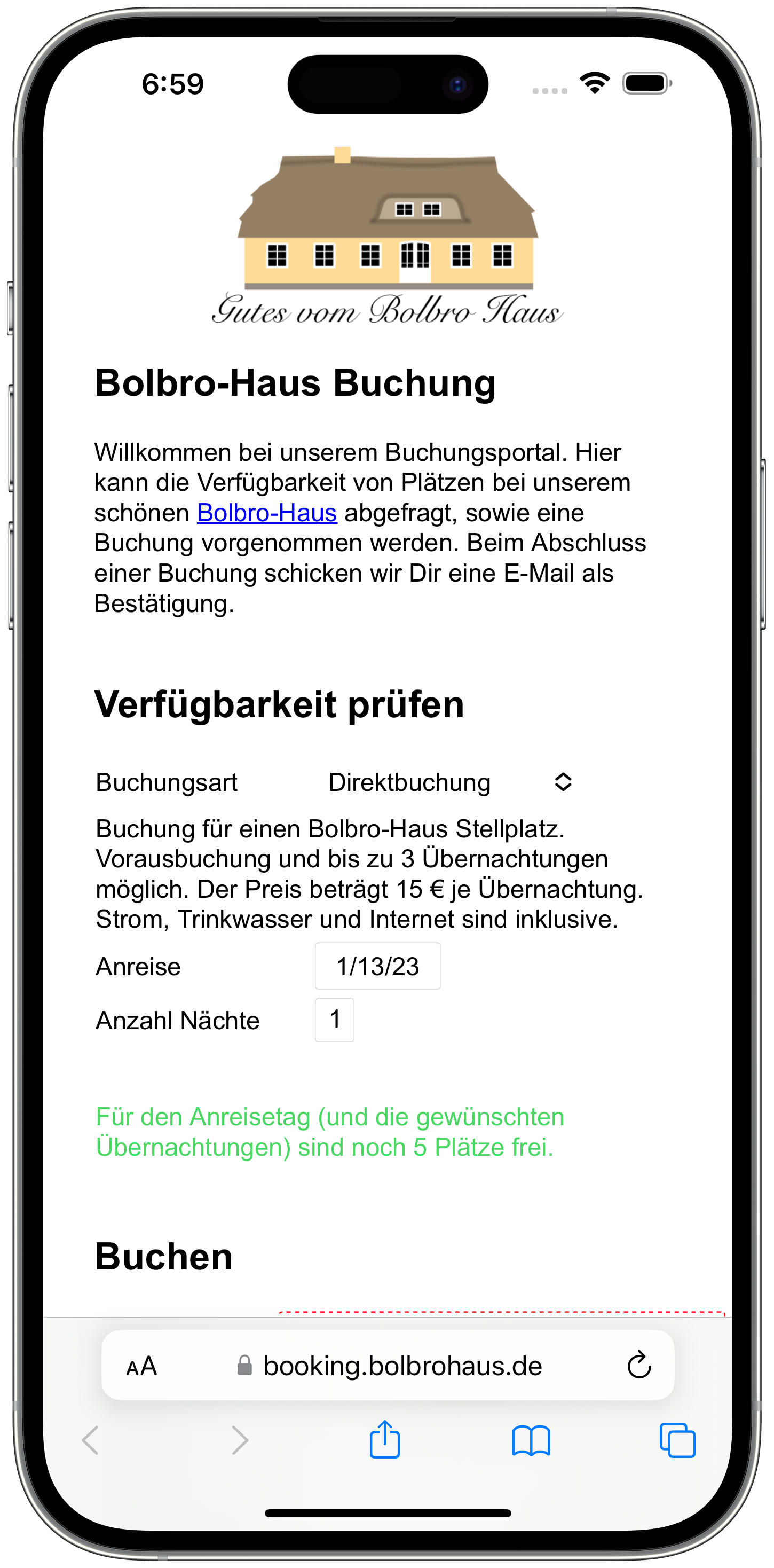Show all open tabs
Image resolution: width=774 pixels, height=1568 pixels.
[677, 1441]
